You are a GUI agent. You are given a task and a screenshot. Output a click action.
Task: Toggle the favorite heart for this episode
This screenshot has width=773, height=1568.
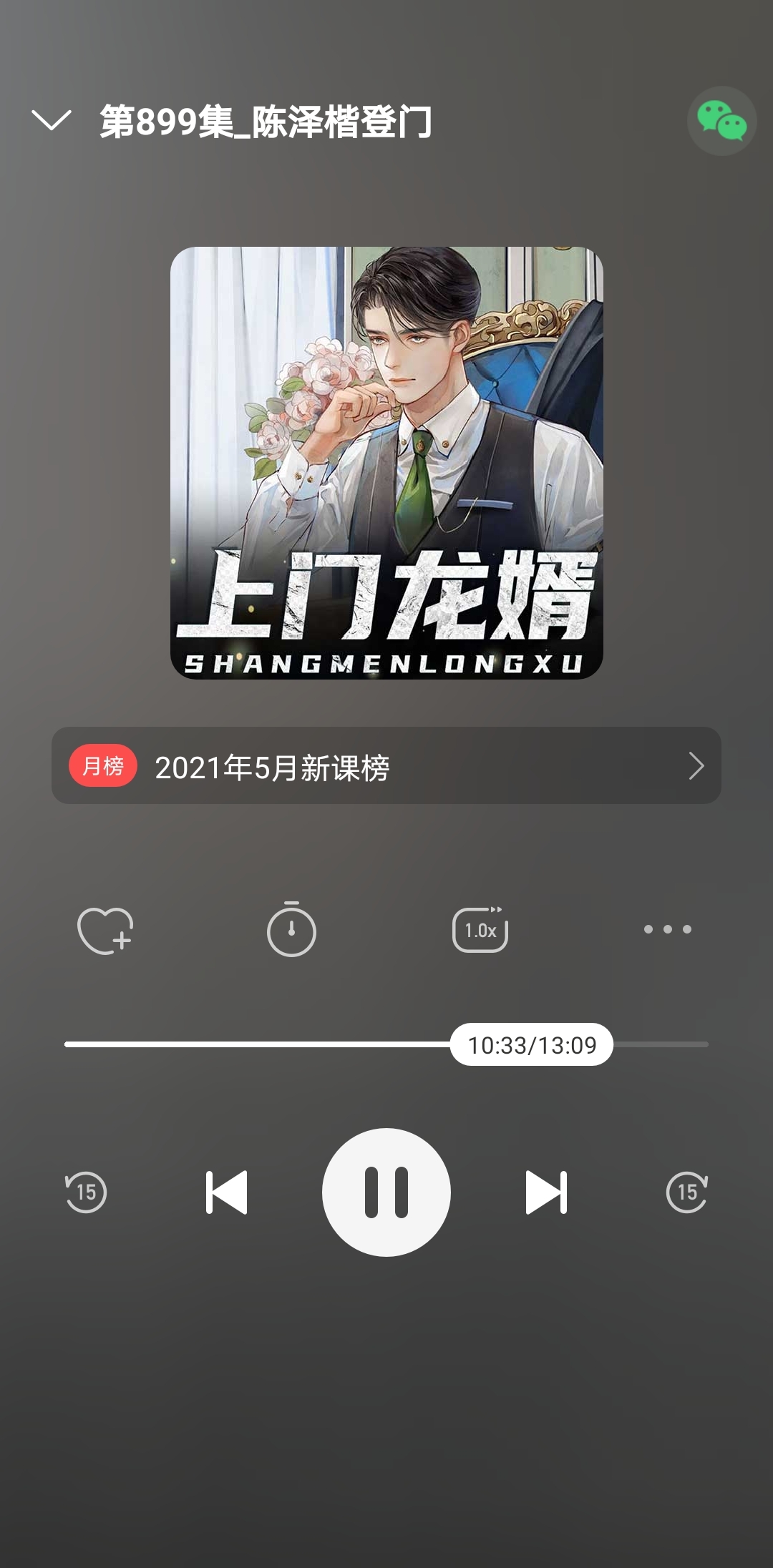click(x=106, y=929)
